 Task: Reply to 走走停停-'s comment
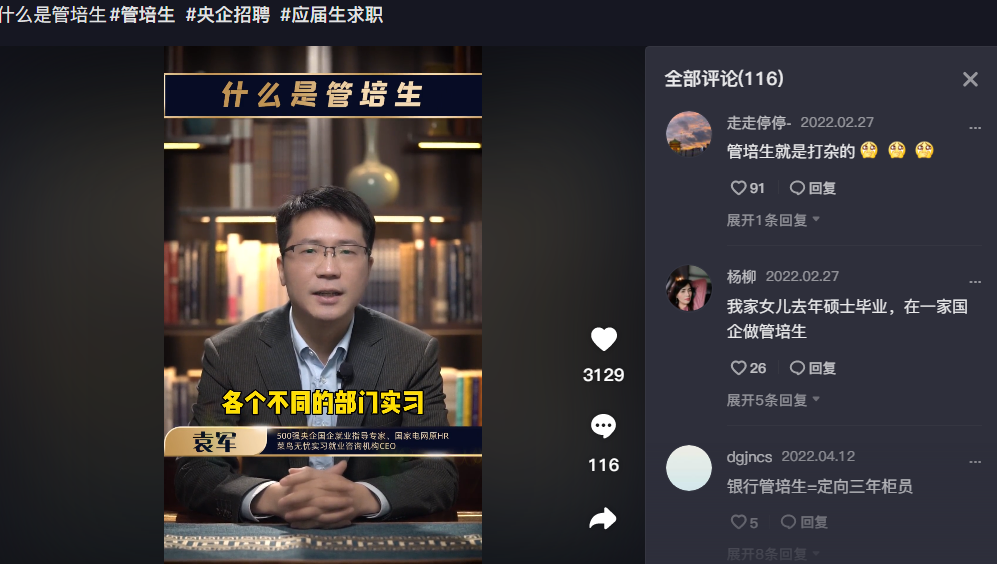(x=813, y=188)
